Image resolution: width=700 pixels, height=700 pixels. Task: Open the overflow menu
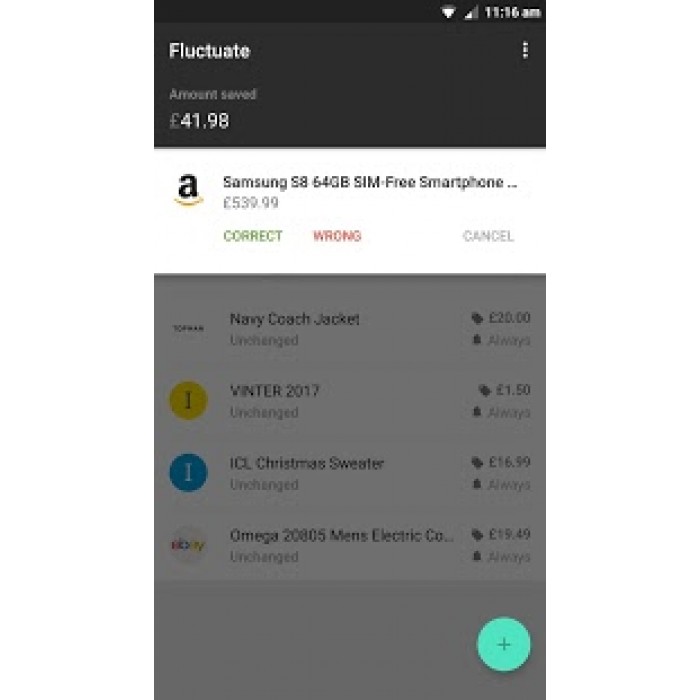525,51
